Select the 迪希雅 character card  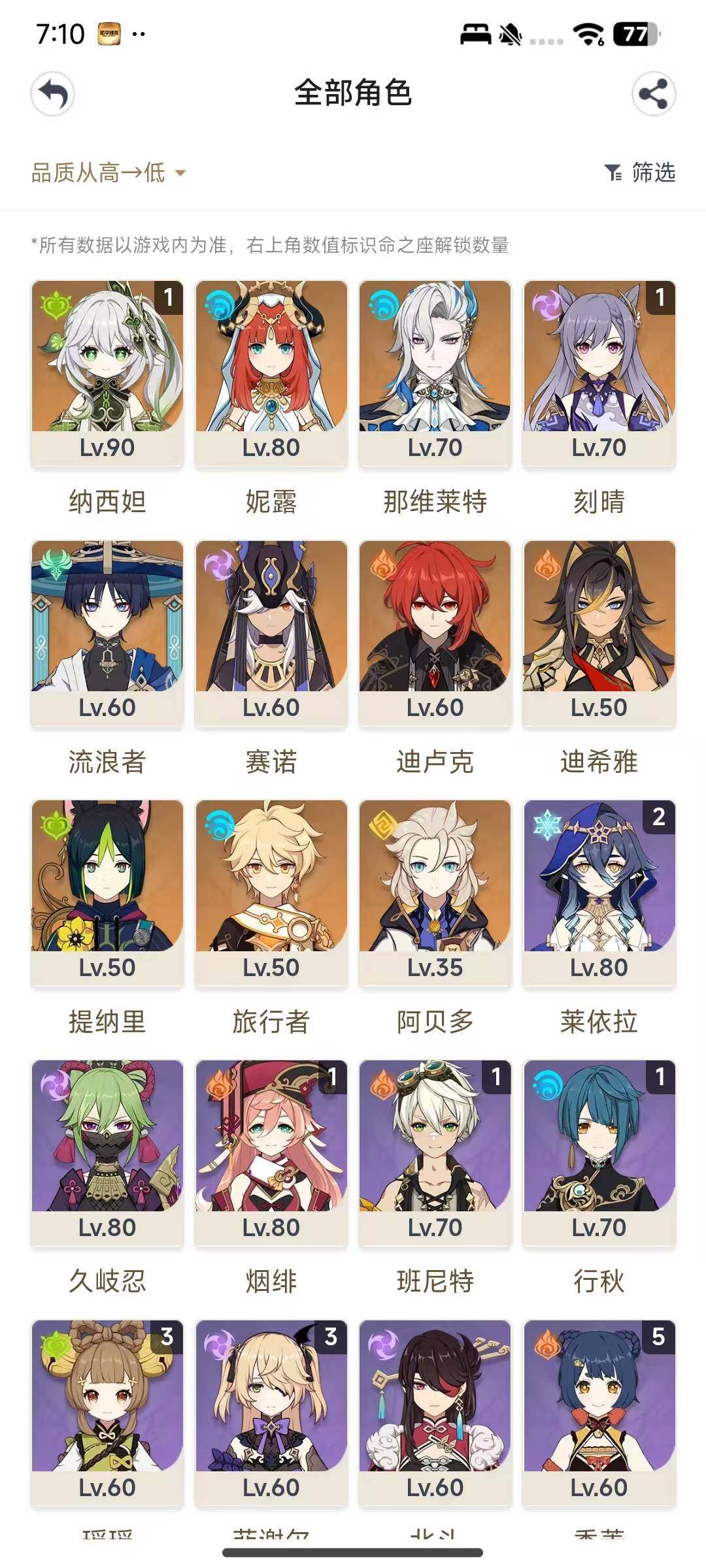coord(599,632)
